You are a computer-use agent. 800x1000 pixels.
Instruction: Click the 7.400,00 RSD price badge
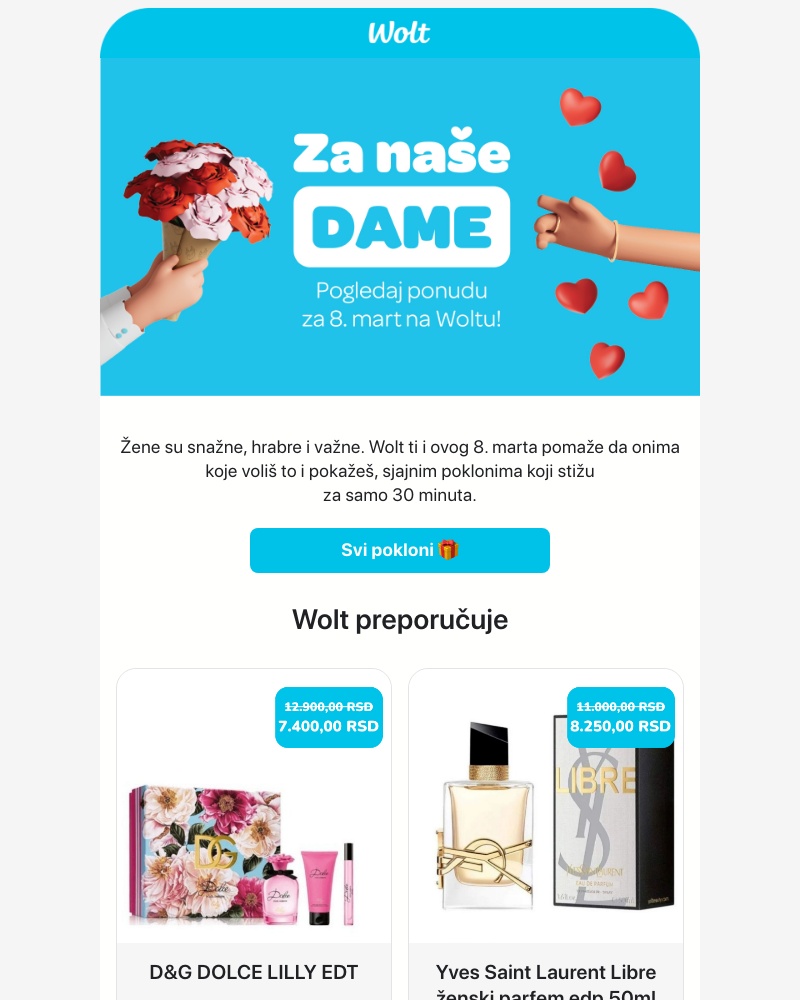click(x=328, y=726)
